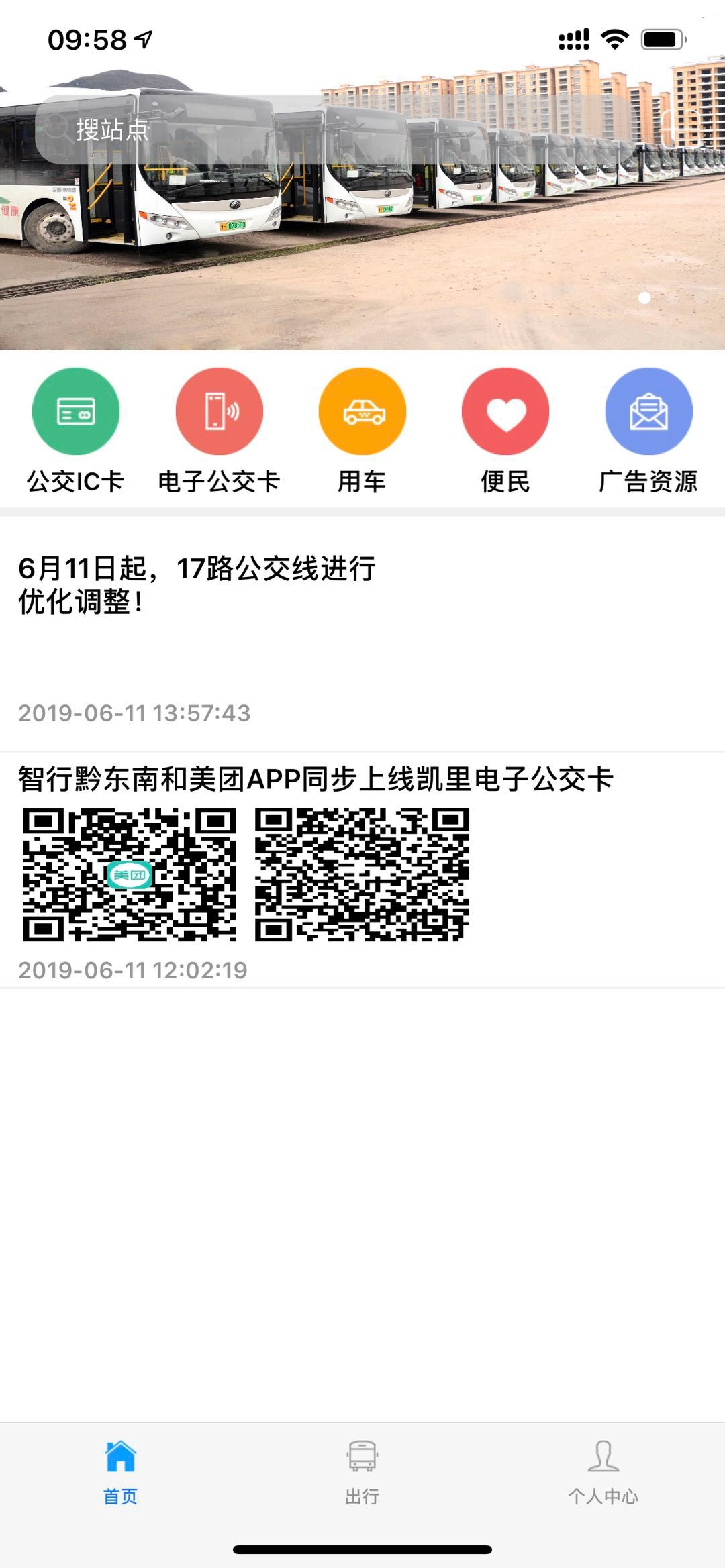Screen dimensions: 725x1568
Task: Tap the search magnifier icon in search bar
Action: click(56, 127)
